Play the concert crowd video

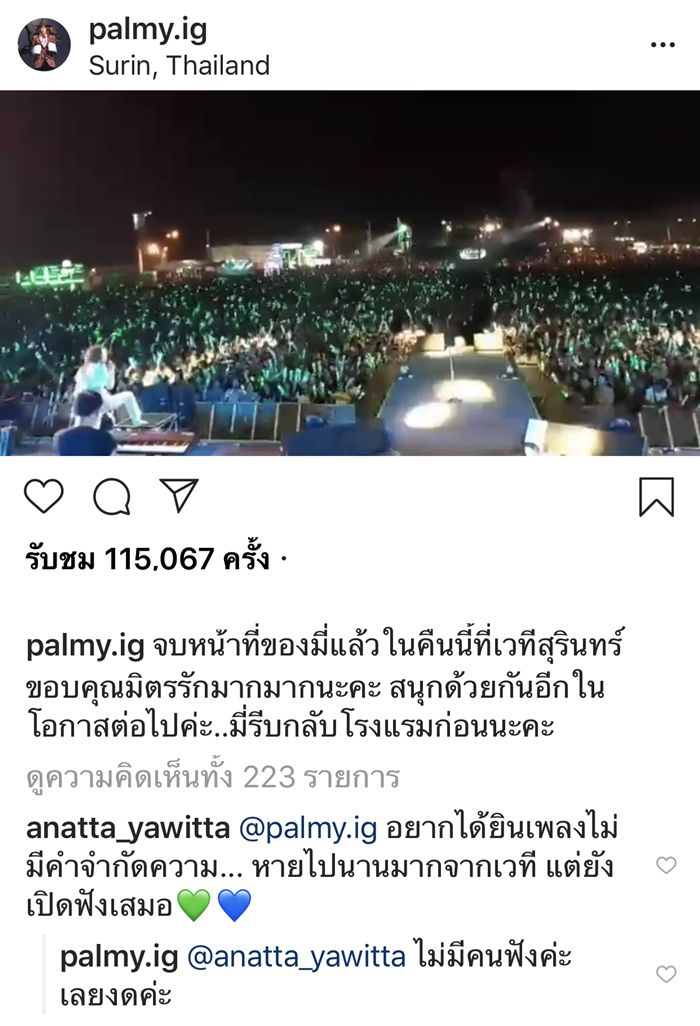(350, 273)
